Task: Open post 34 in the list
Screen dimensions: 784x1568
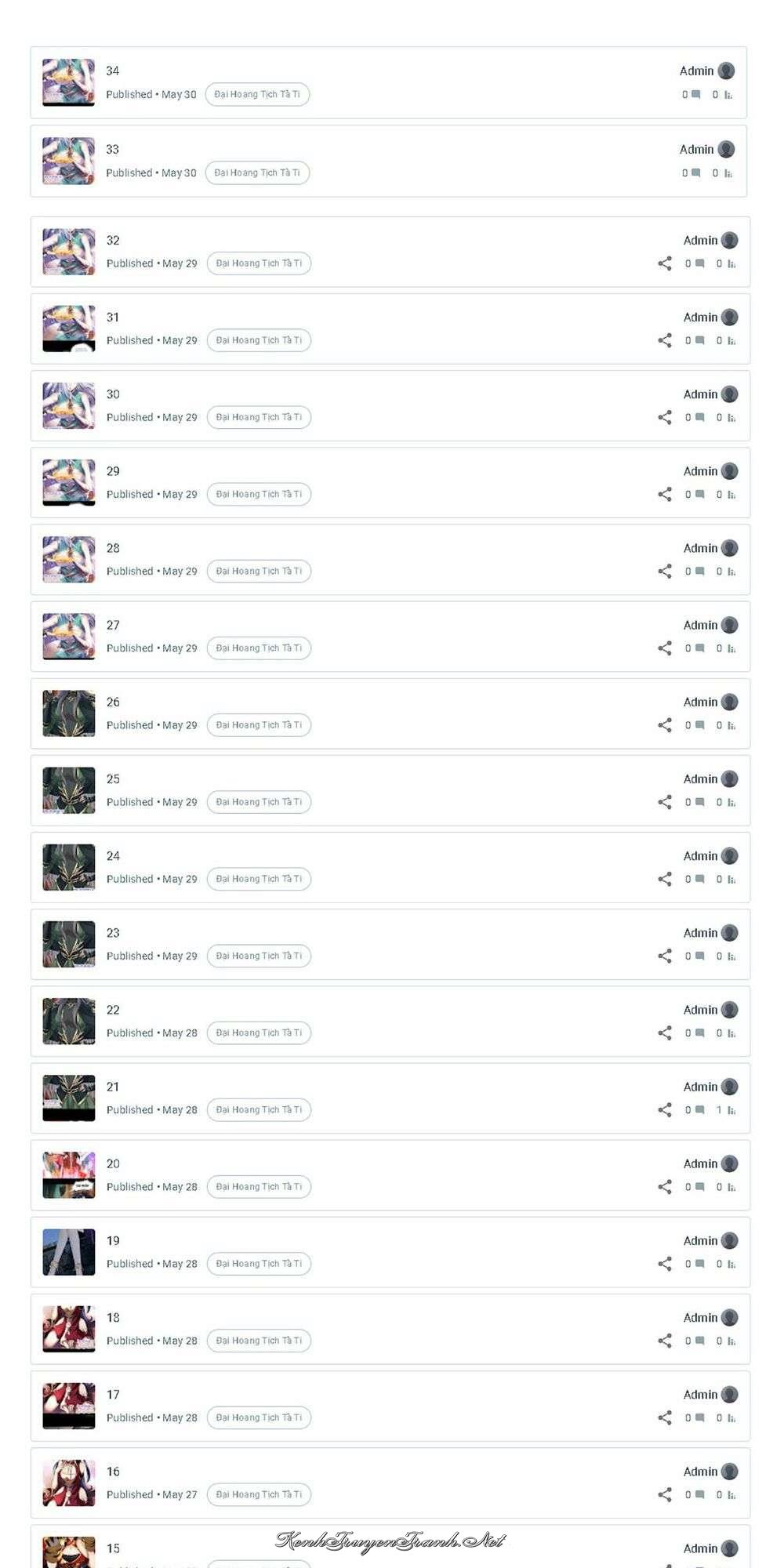Action: point(112,71)
